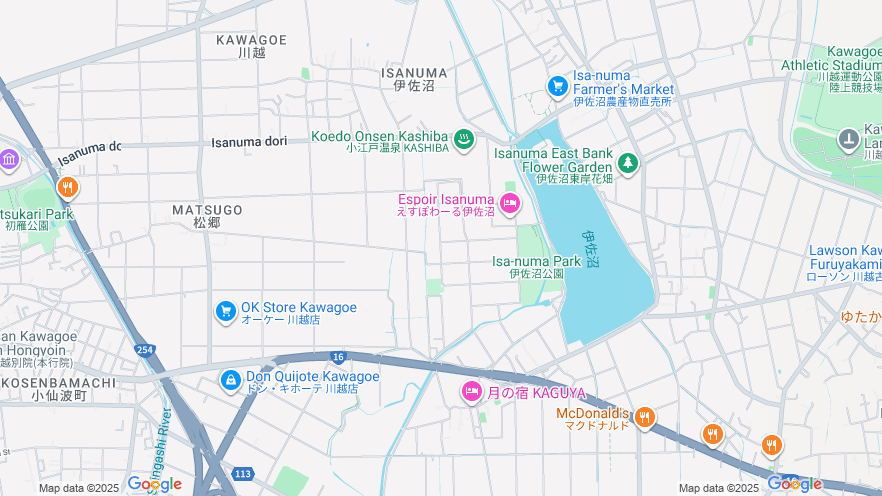Open the Espoir Isanuma hotel pin

(x=510, y=205)
